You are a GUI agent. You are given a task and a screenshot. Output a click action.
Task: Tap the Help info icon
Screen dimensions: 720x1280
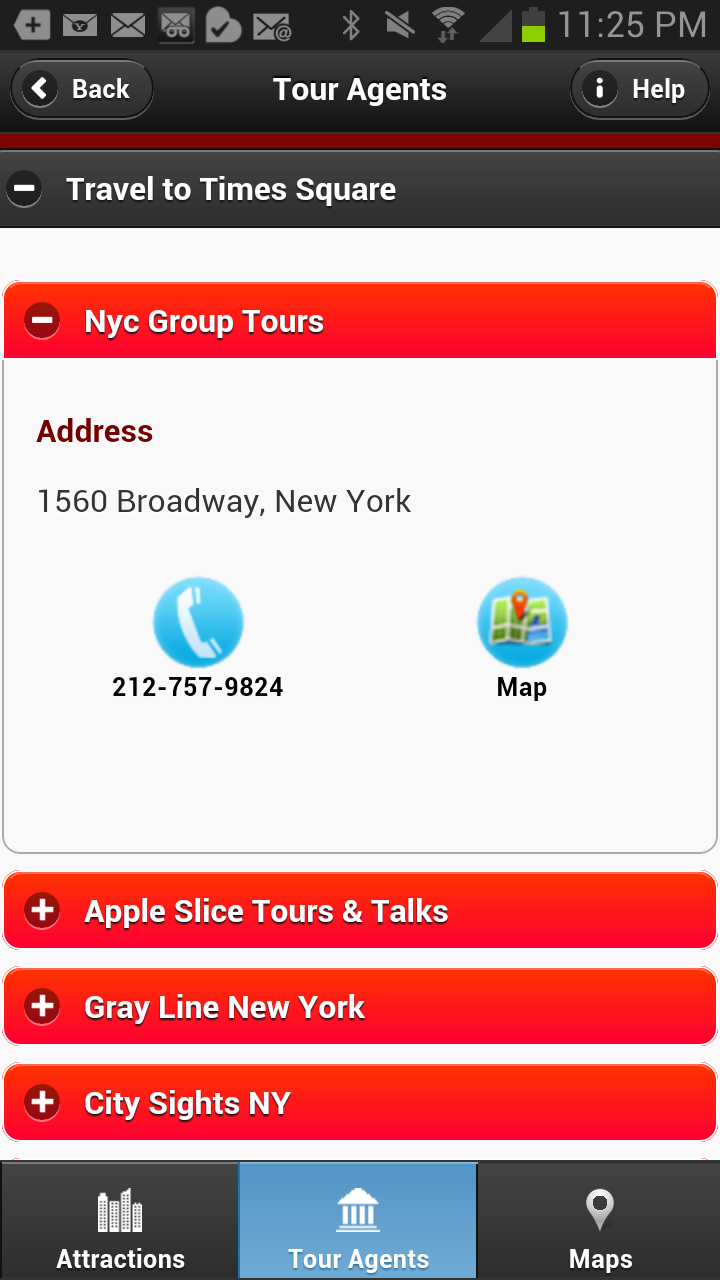(x=600, y=88)
